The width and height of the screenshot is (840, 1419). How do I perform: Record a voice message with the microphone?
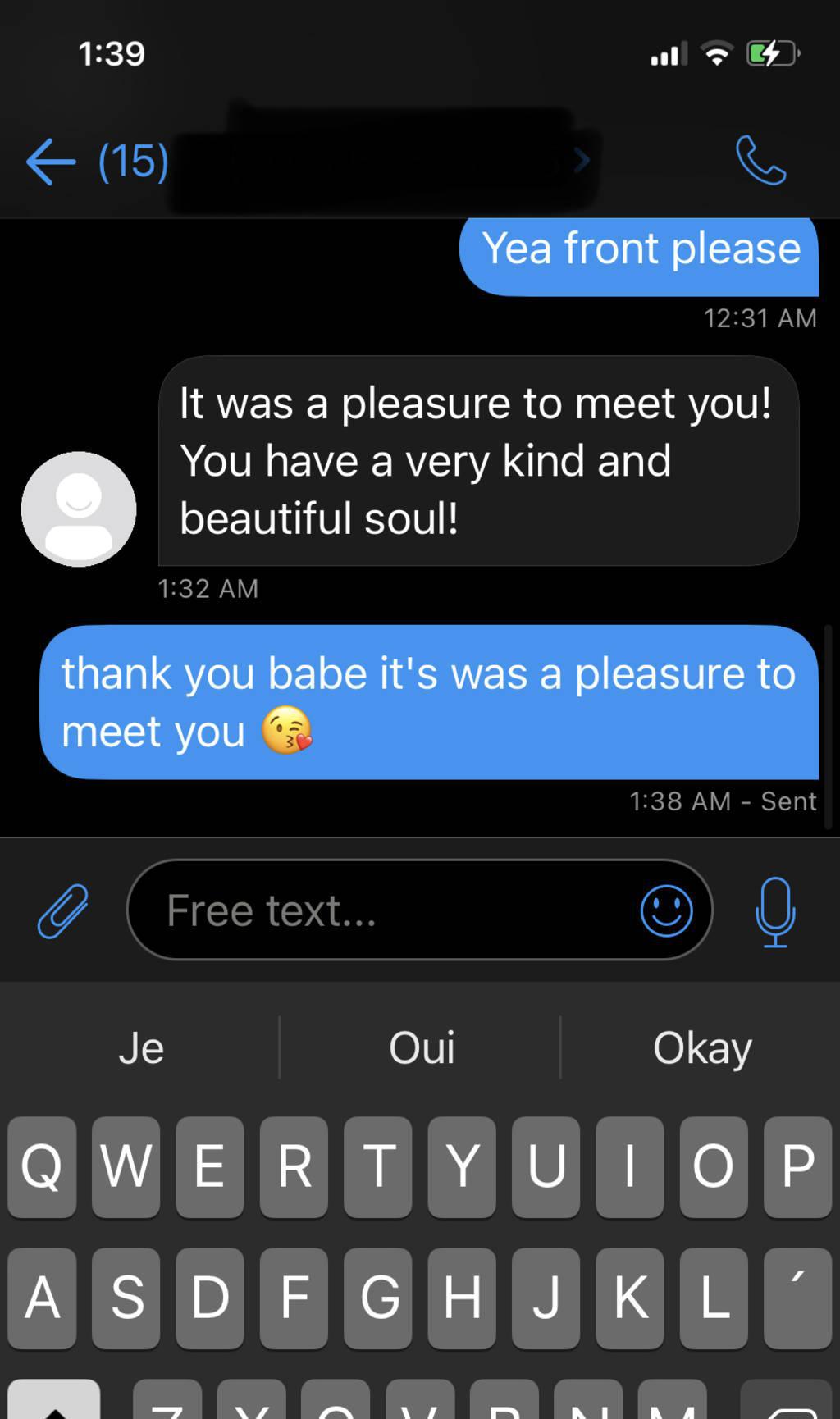pos(774,910)
